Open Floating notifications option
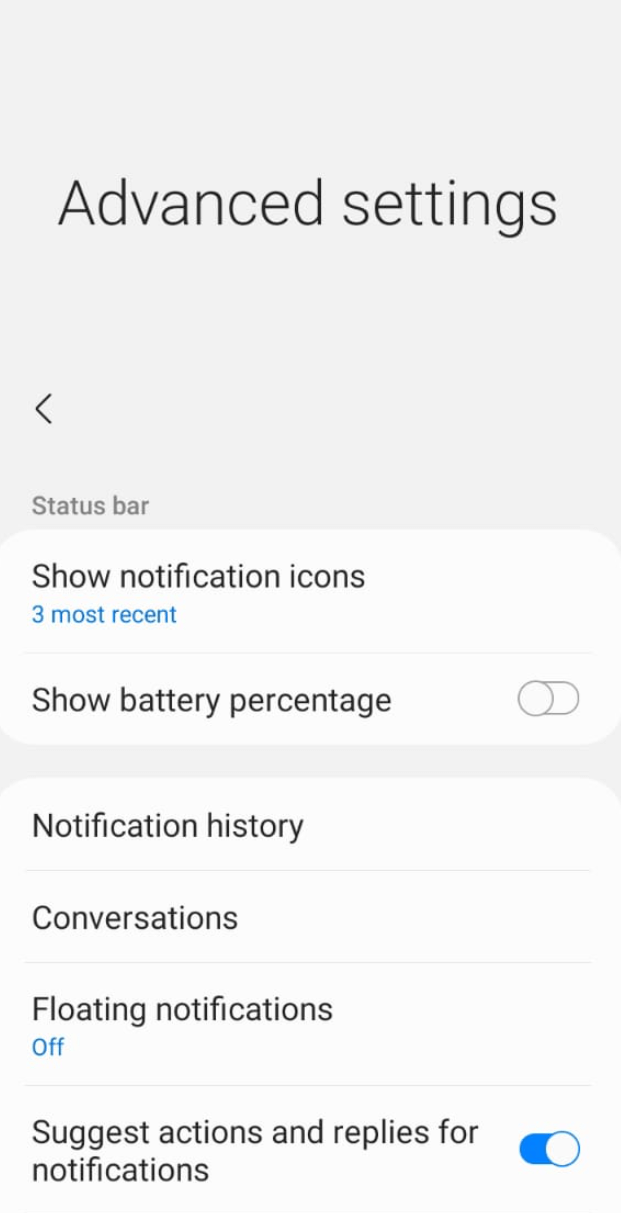The width and height of the screenshot is (621, 1213). click(x=182, y=1025)
